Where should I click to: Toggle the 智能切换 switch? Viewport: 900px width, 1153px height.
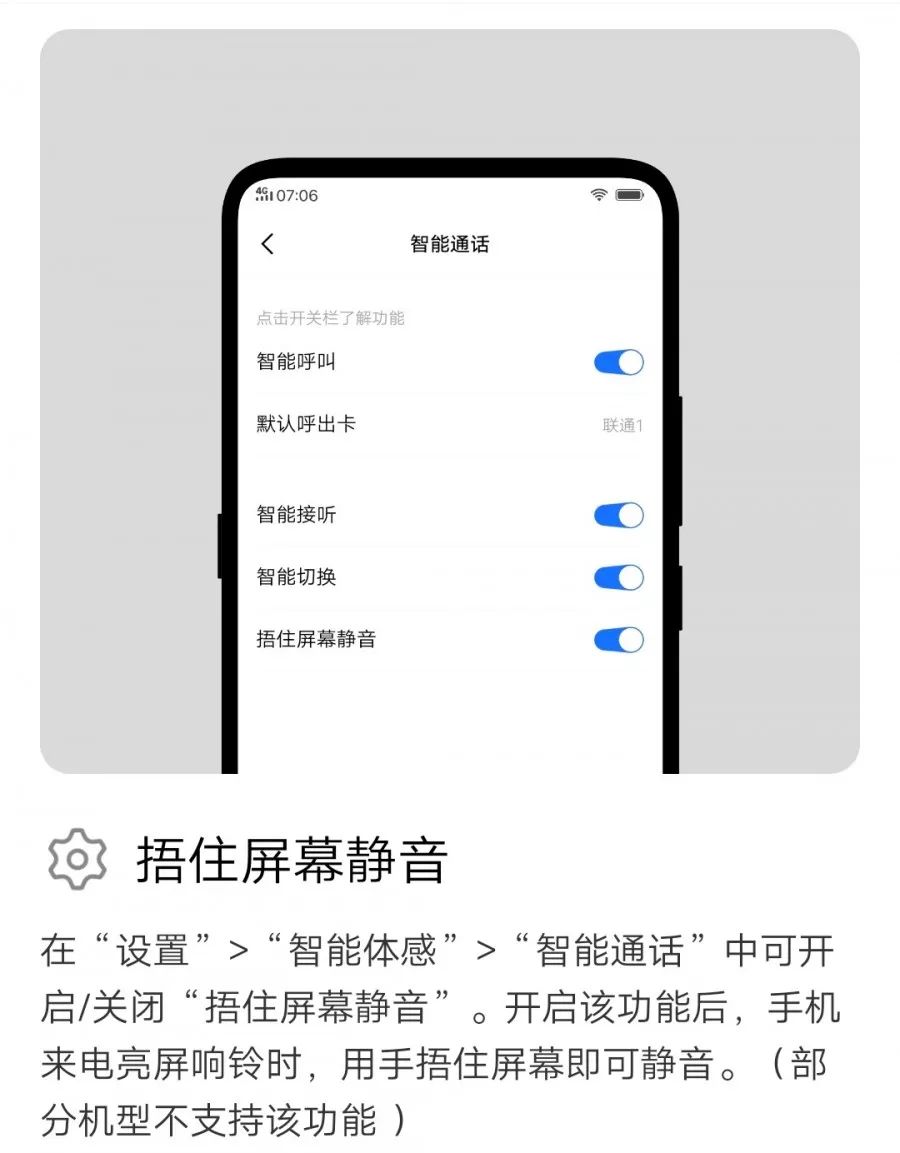tap(617, 578)
